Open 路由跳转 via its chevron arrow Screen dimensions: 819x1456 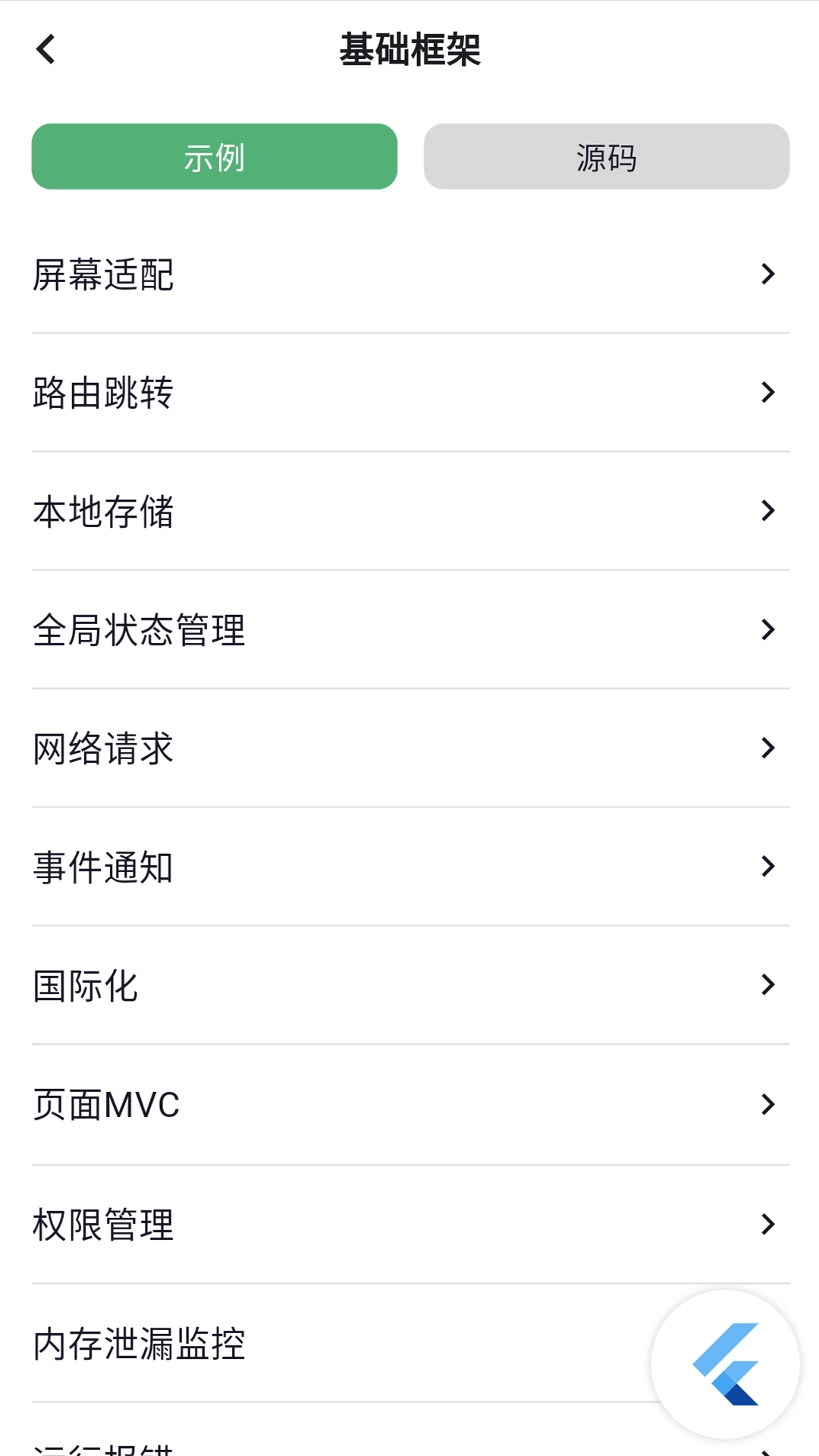point(767,392)
